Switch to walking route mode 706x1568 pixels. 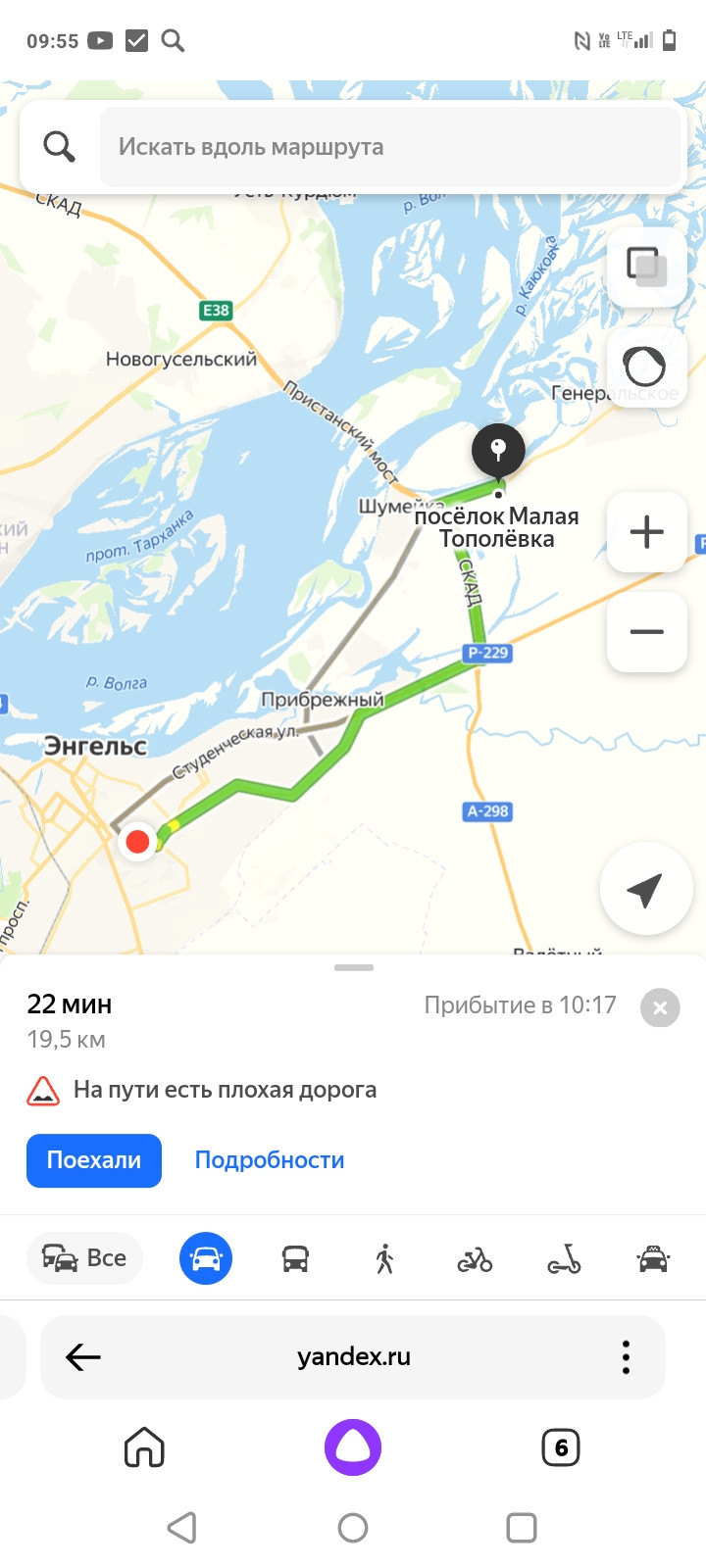[x=384, y=1258]
